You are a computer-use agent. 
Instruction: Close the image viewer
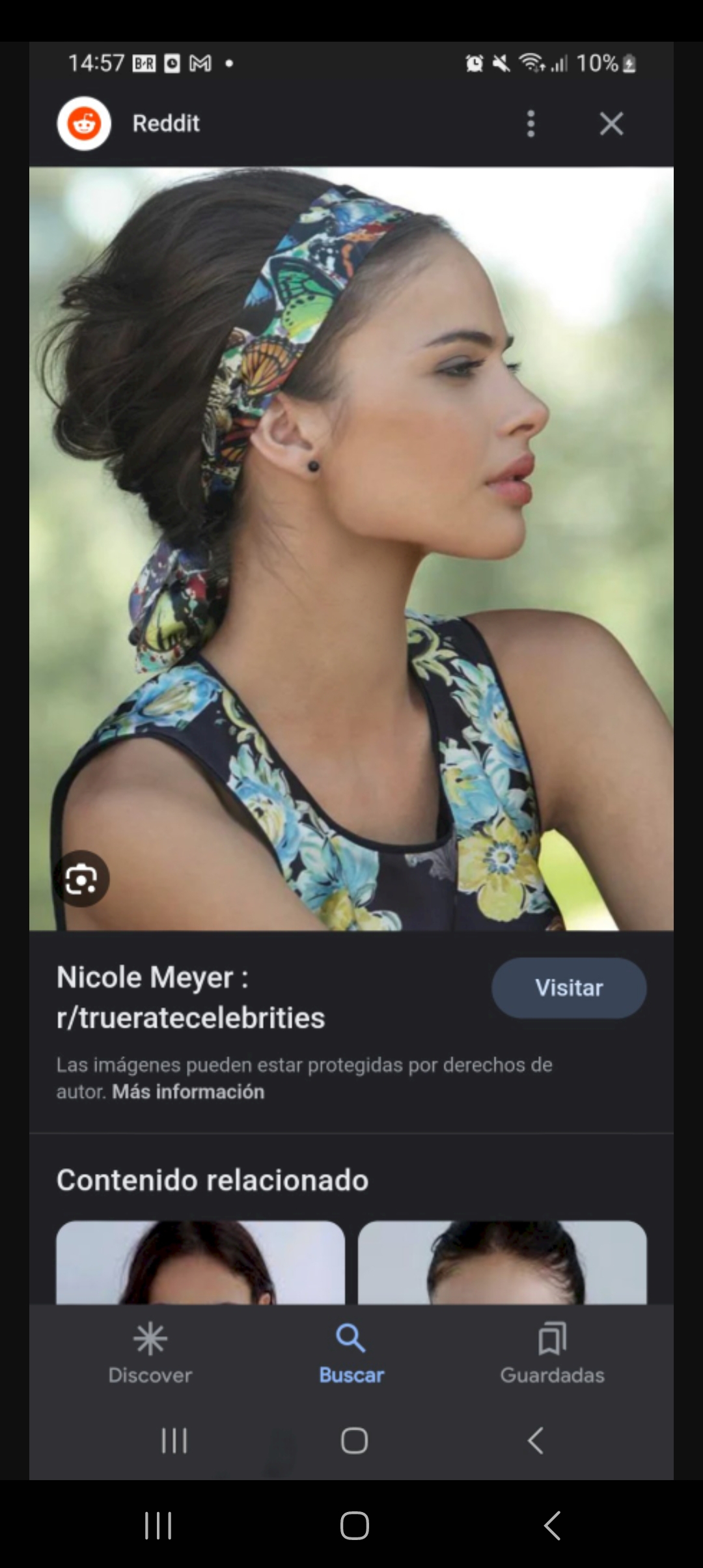(611, 123)
